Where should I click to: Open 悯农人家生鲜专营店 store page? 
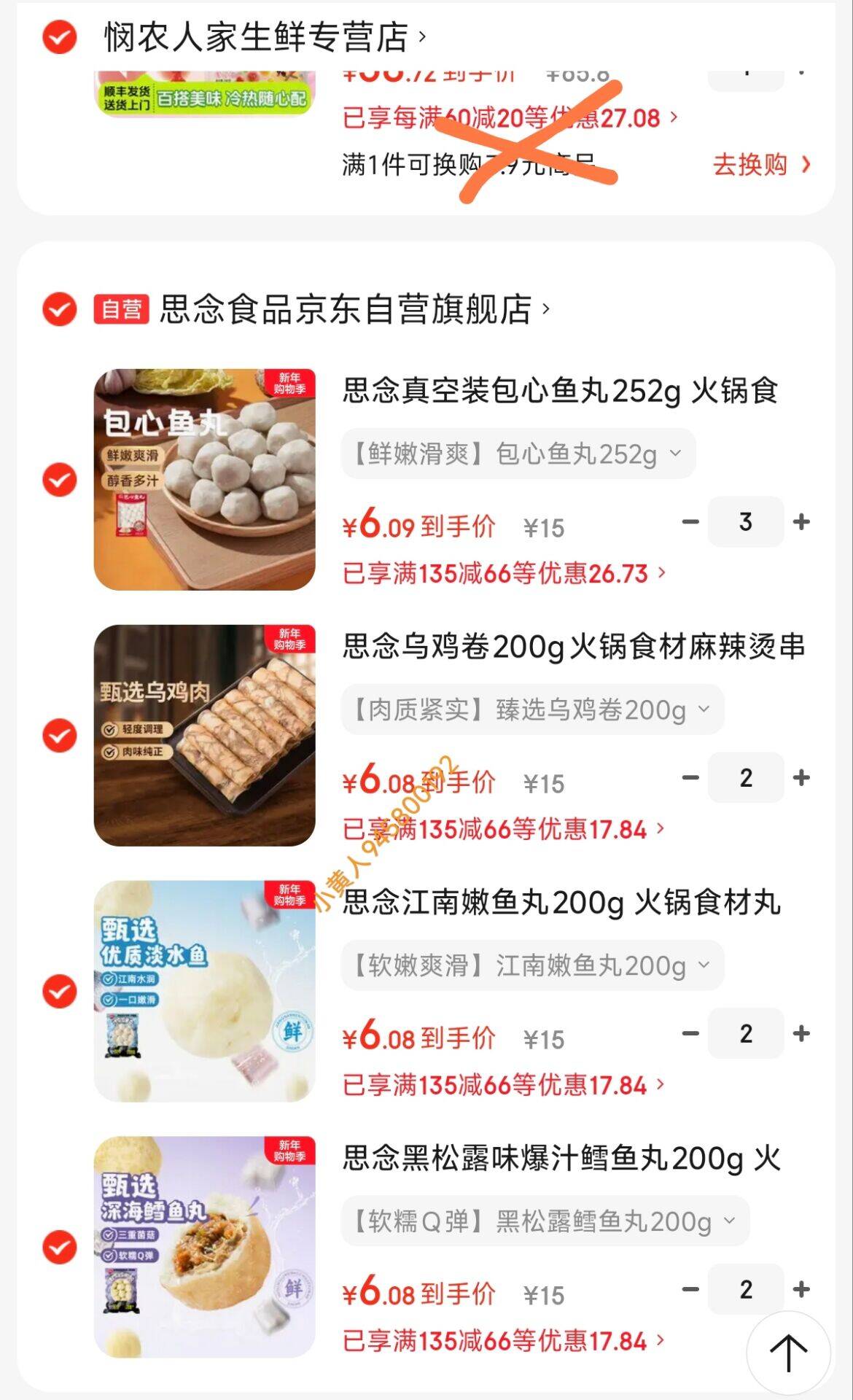point(262,36)
